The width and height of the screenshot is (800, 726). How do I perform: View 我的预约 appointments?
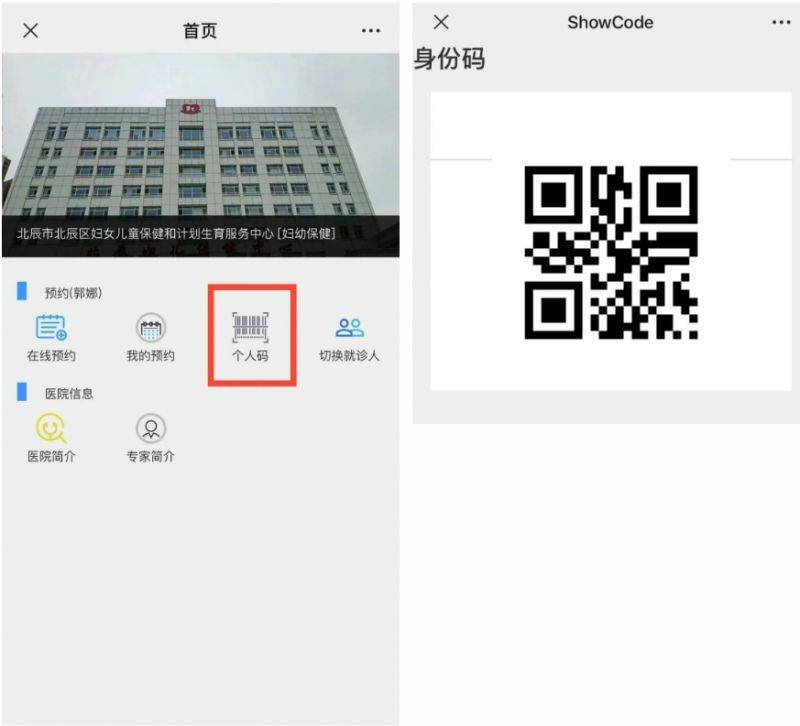151,337
